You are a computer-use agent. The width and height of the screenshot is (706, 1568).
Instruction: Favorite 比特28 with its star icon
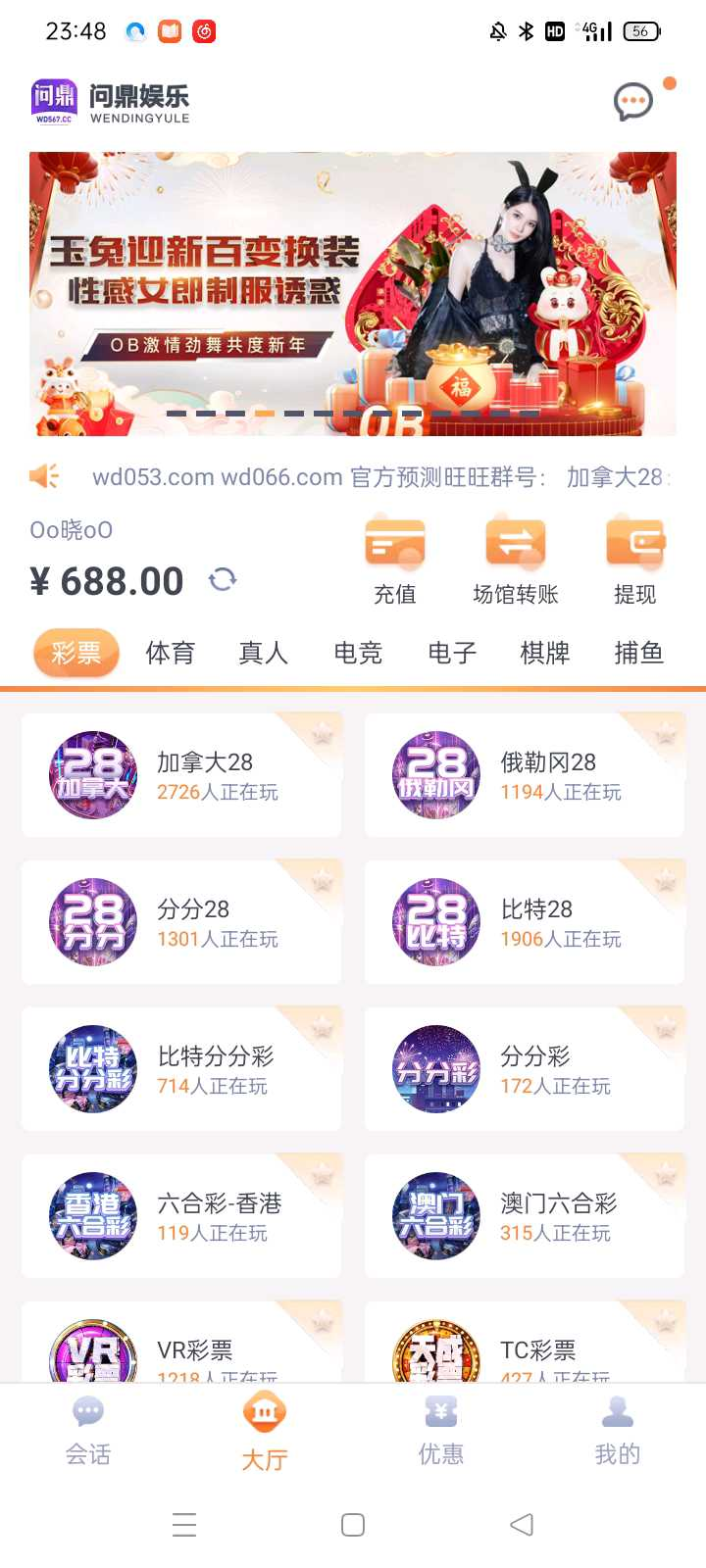point(666,880)
